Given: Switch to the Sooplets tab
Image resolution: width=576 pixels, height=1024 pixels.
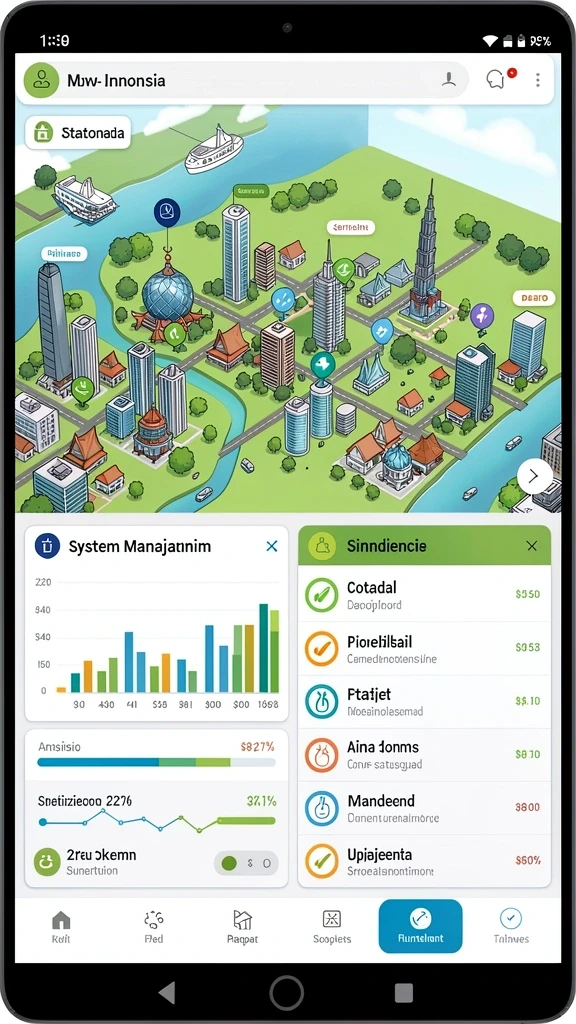Looking at the screenshot, I should (x=332, y=927).
